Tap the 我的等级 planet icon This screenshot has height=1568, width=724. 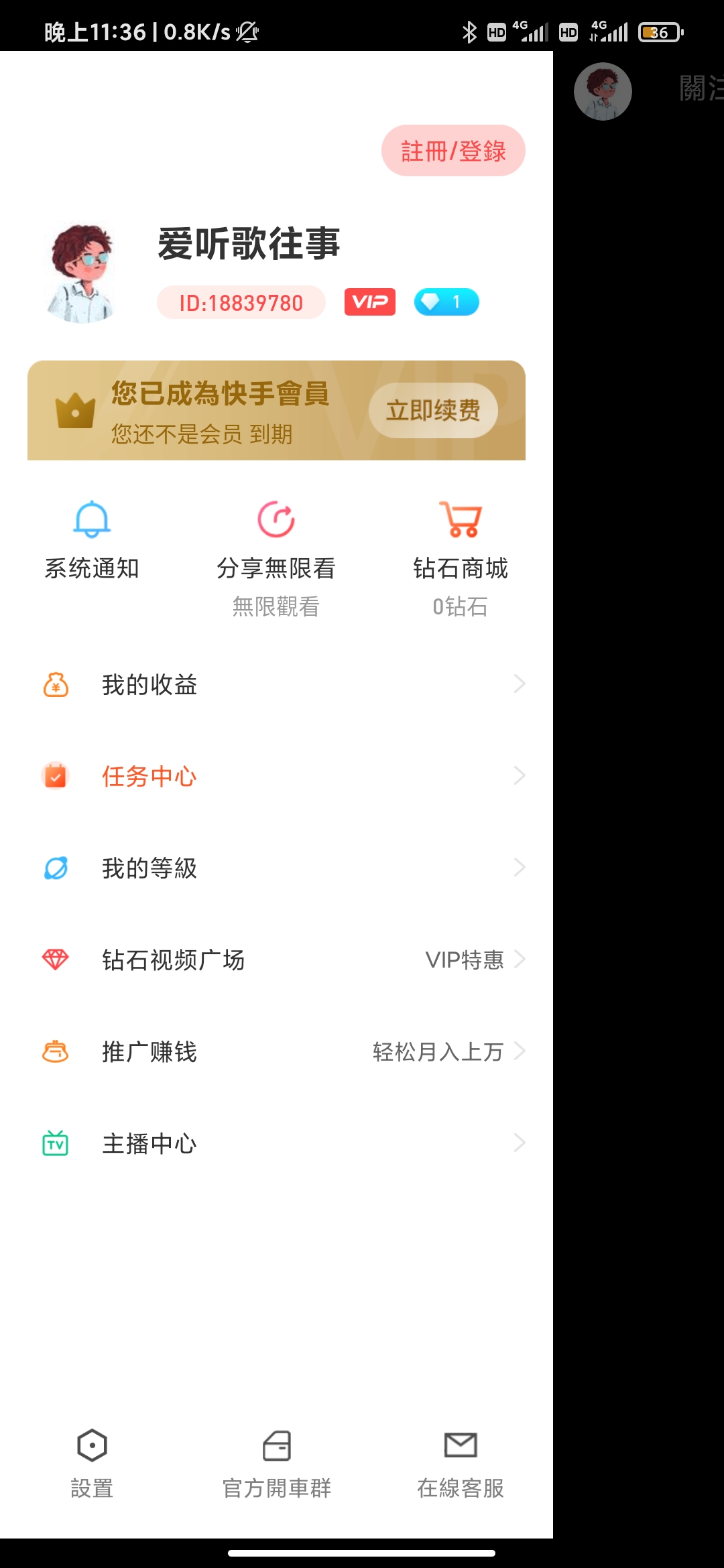coord(56,868)
